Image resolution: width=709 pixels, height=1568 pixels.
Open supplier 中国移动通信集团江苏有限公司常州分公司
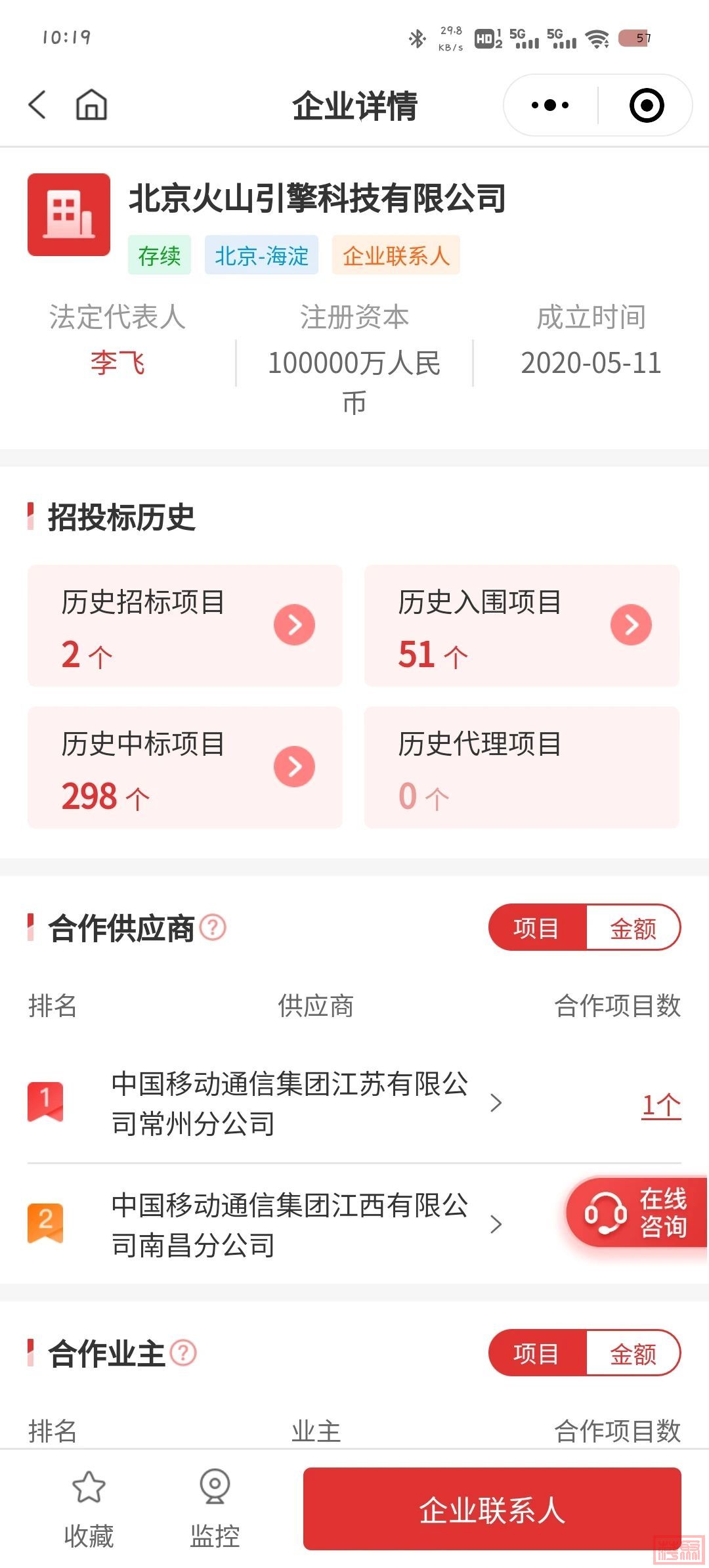[x=290, y=1103]
